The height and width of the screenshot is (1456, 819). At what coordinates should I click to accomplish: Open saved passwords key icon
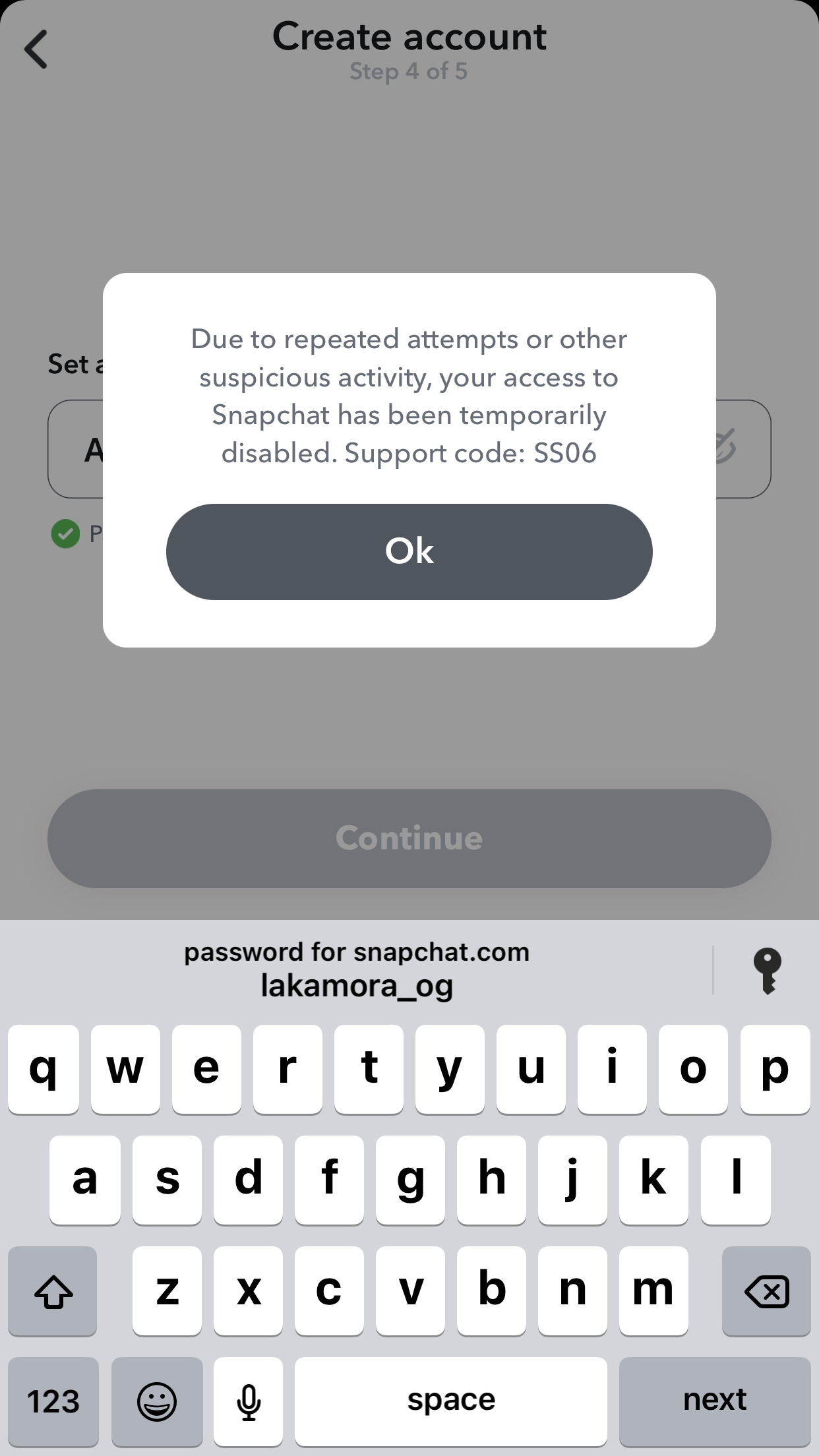point(767,970)
